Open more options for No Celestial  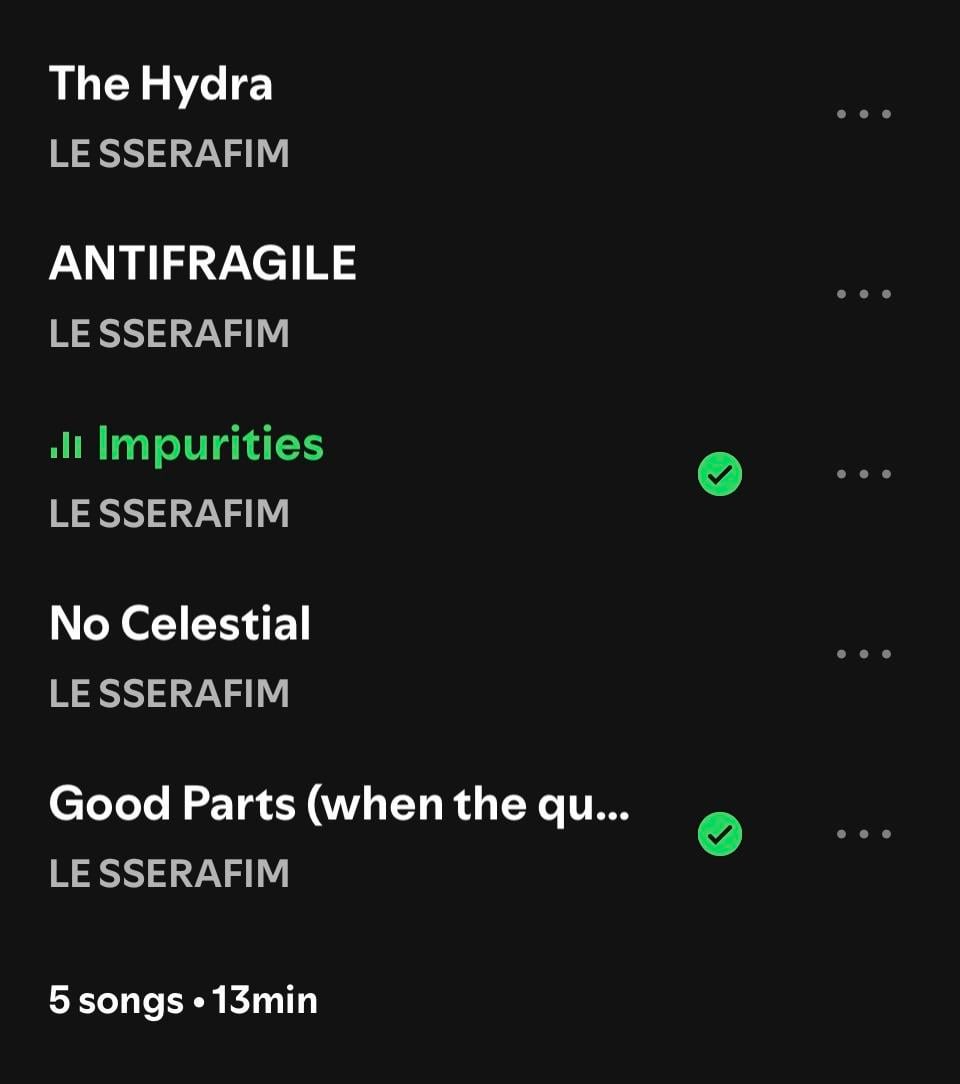coord(864,654)
